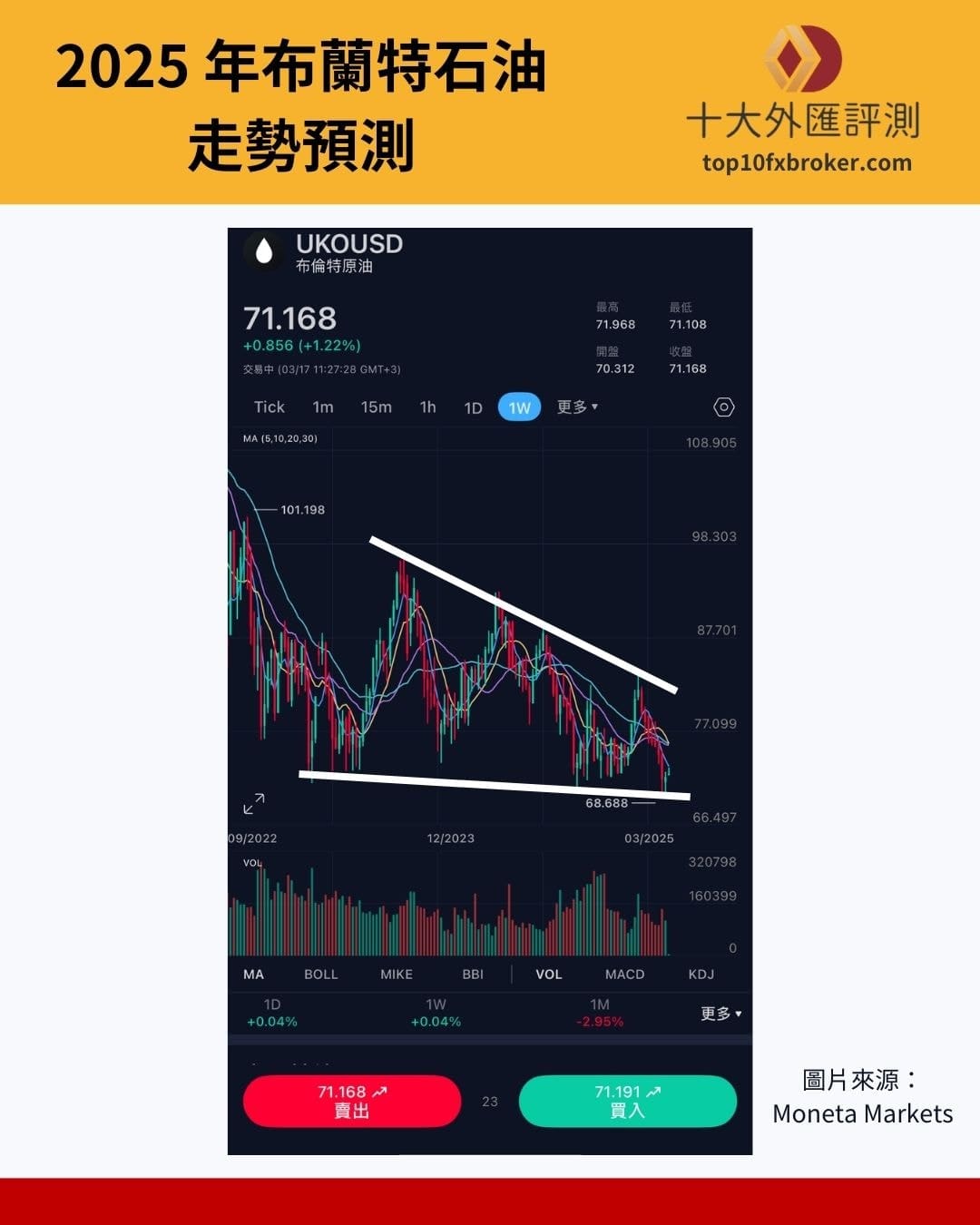The width and height of the screenshot is (980, 1225).
Task: Click the fullscreen expand arrow on the chart
Action: 253,802
